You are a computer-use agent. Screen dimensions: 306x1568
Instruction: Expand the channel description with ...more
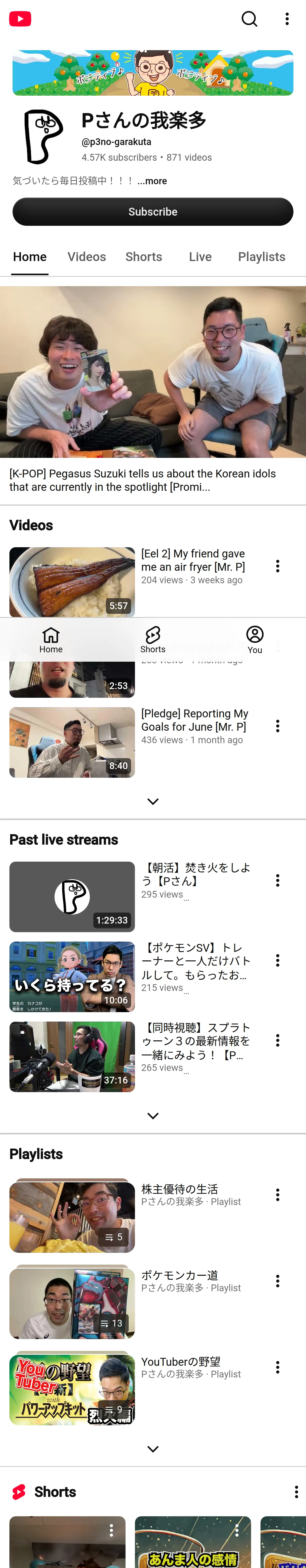[152, 181]
